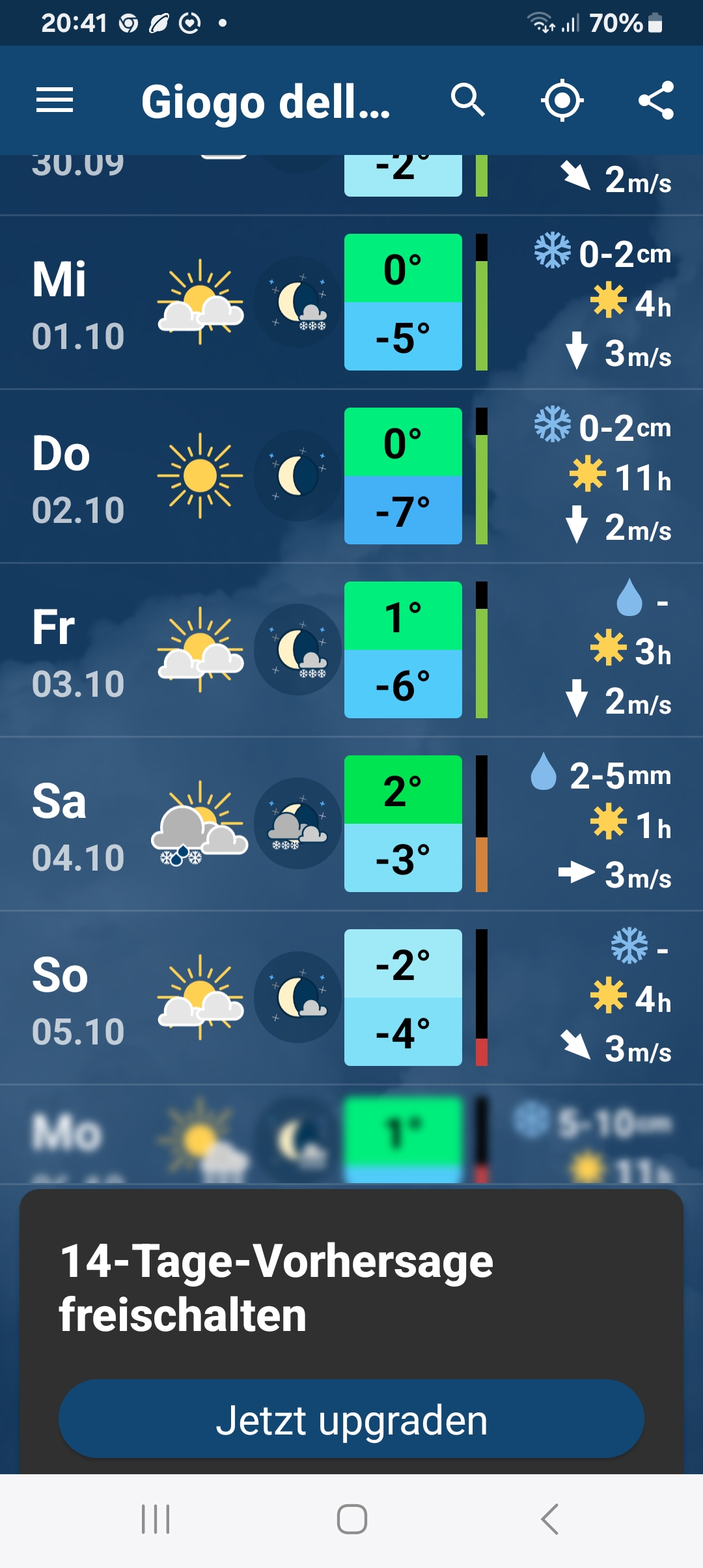View Friday 03.10 forecast row
Image resolution: width=703 pixels, height=1568 pixels.
(x=351, y=651)
